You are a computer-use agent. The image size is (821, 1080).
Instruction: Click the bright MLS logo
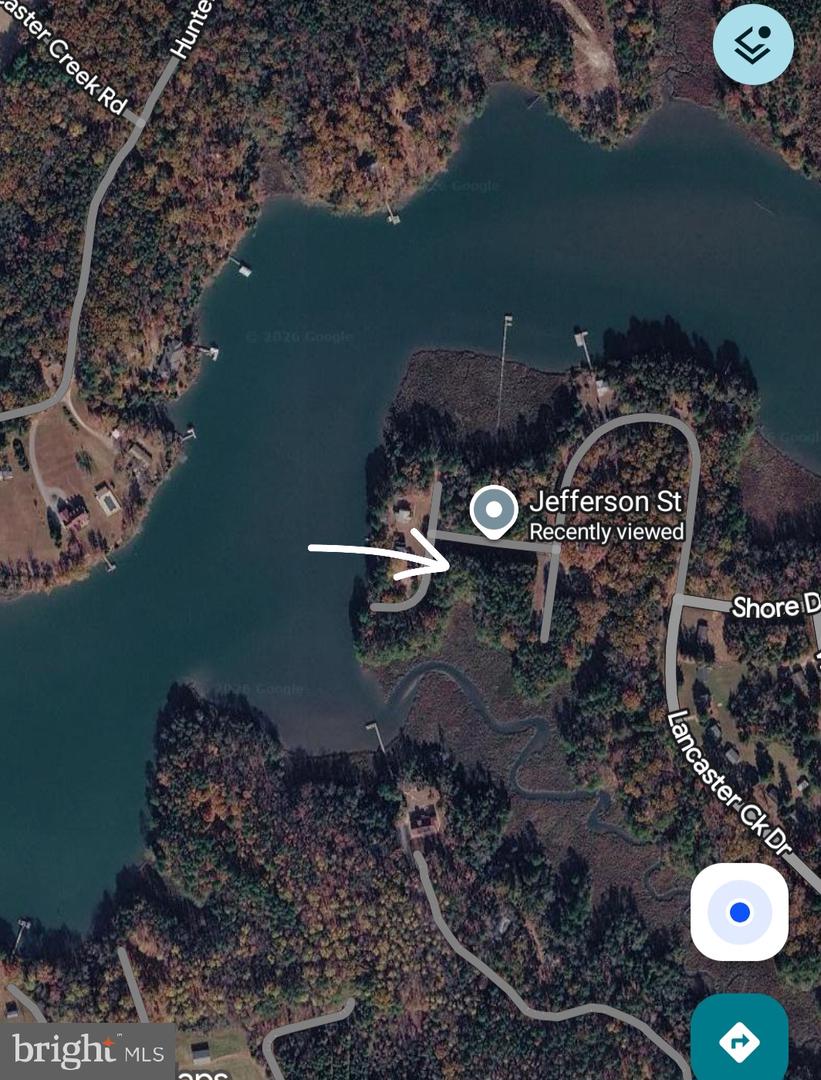point(88,1050)
